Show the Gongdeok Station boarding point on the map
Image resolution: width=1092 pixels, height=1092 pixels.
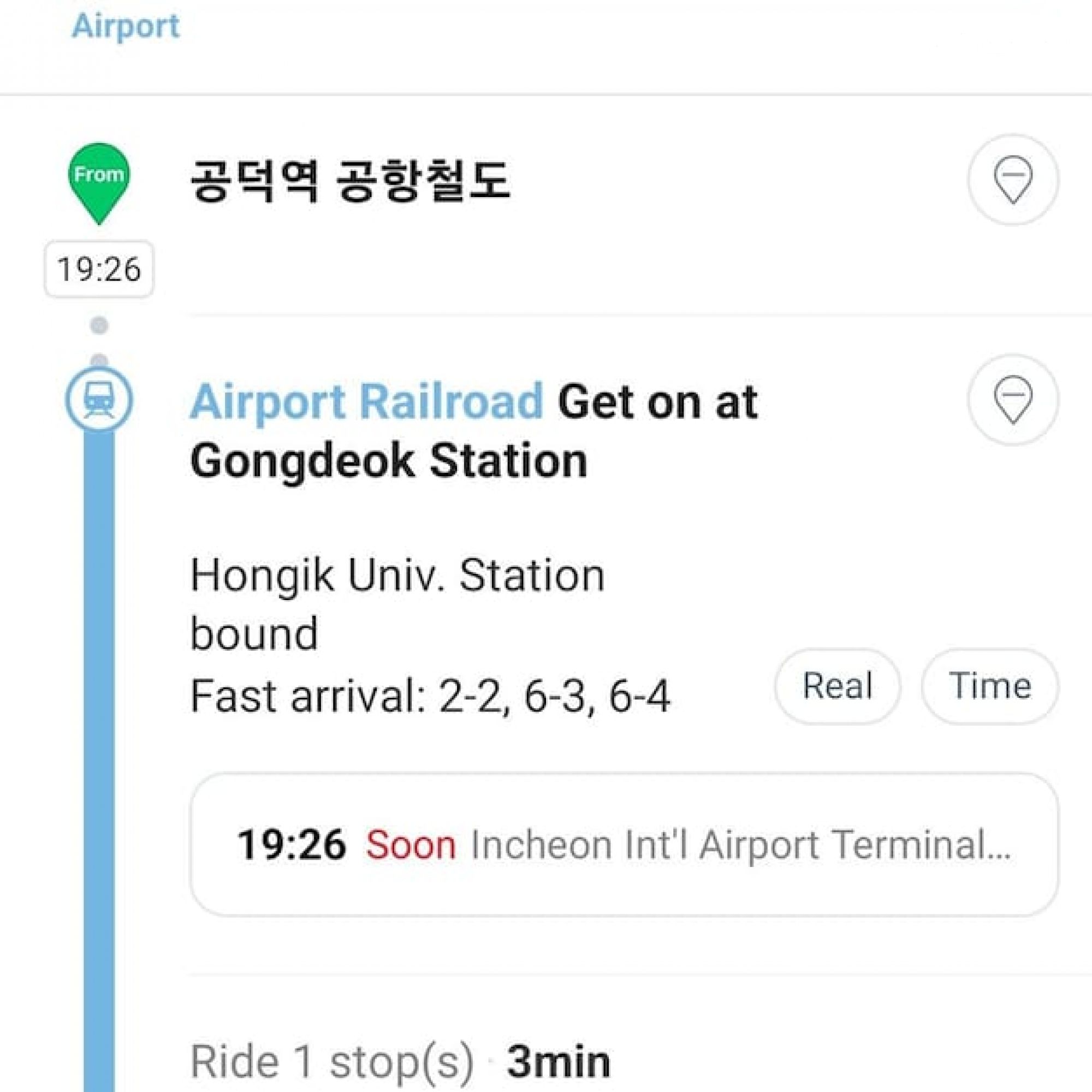1012,400
